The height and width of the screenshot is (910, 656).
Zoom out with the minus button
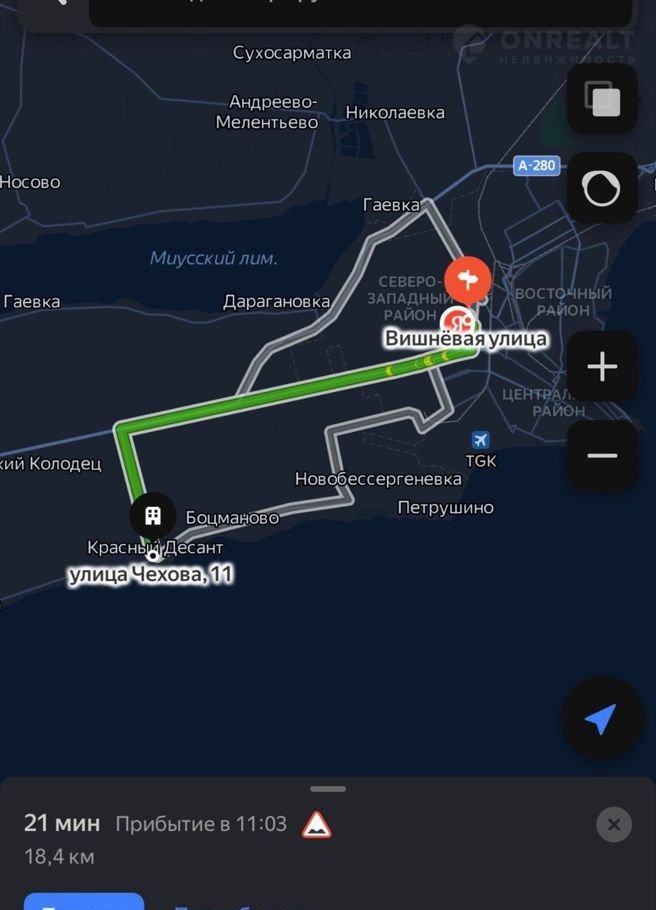(x=602, y=456)
